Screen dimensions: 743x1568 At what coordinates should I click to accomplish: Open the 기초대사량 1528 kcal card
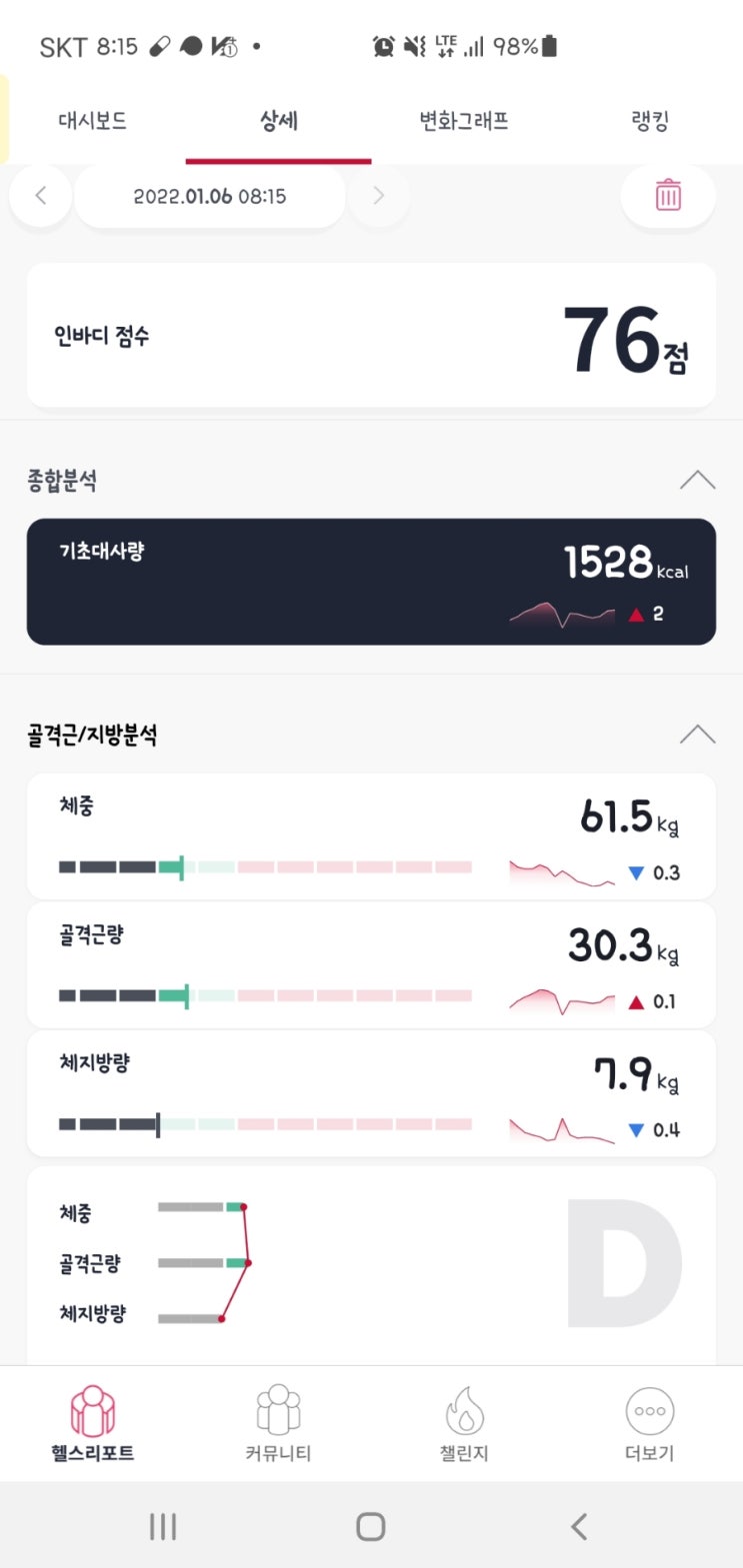click(x=371, y=582)
